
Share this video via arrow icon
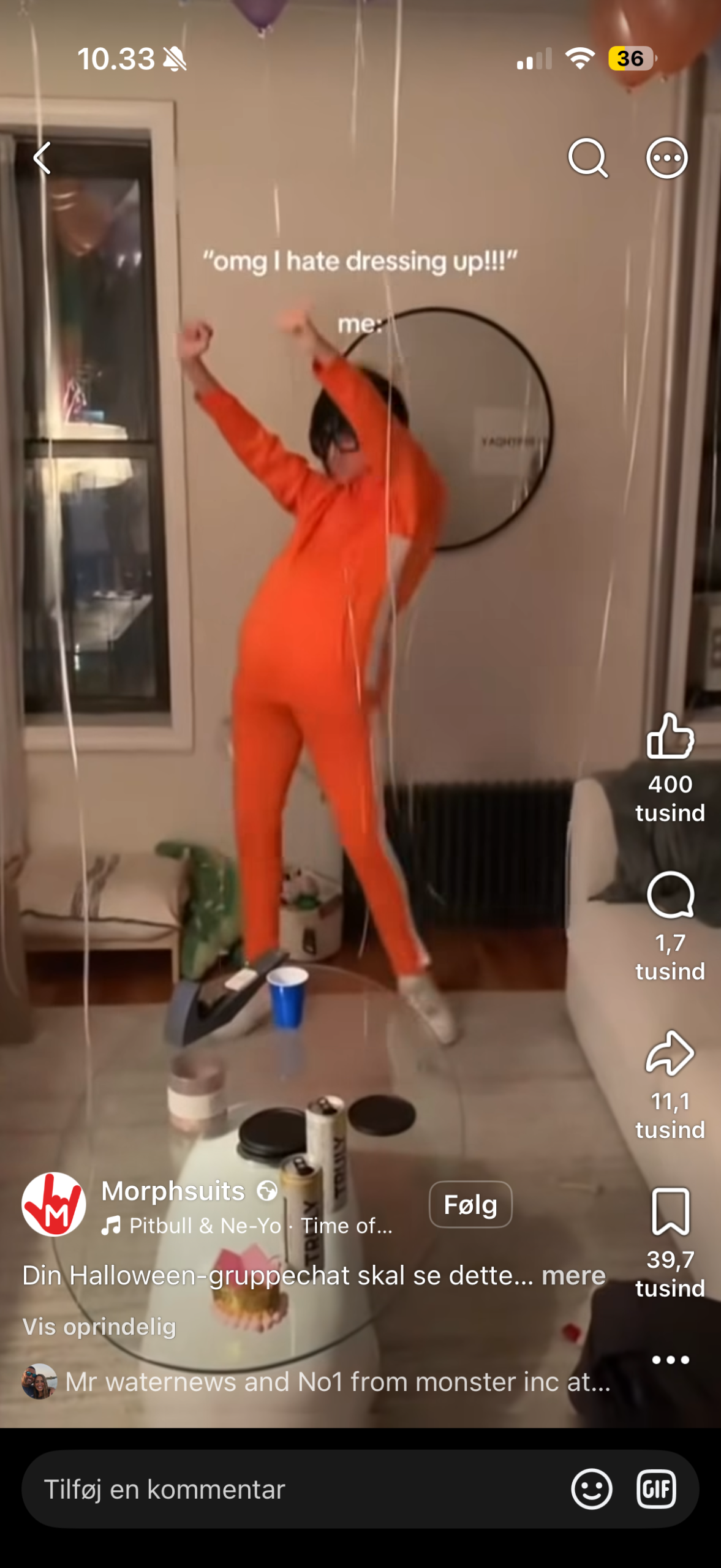click(670, 1053)
